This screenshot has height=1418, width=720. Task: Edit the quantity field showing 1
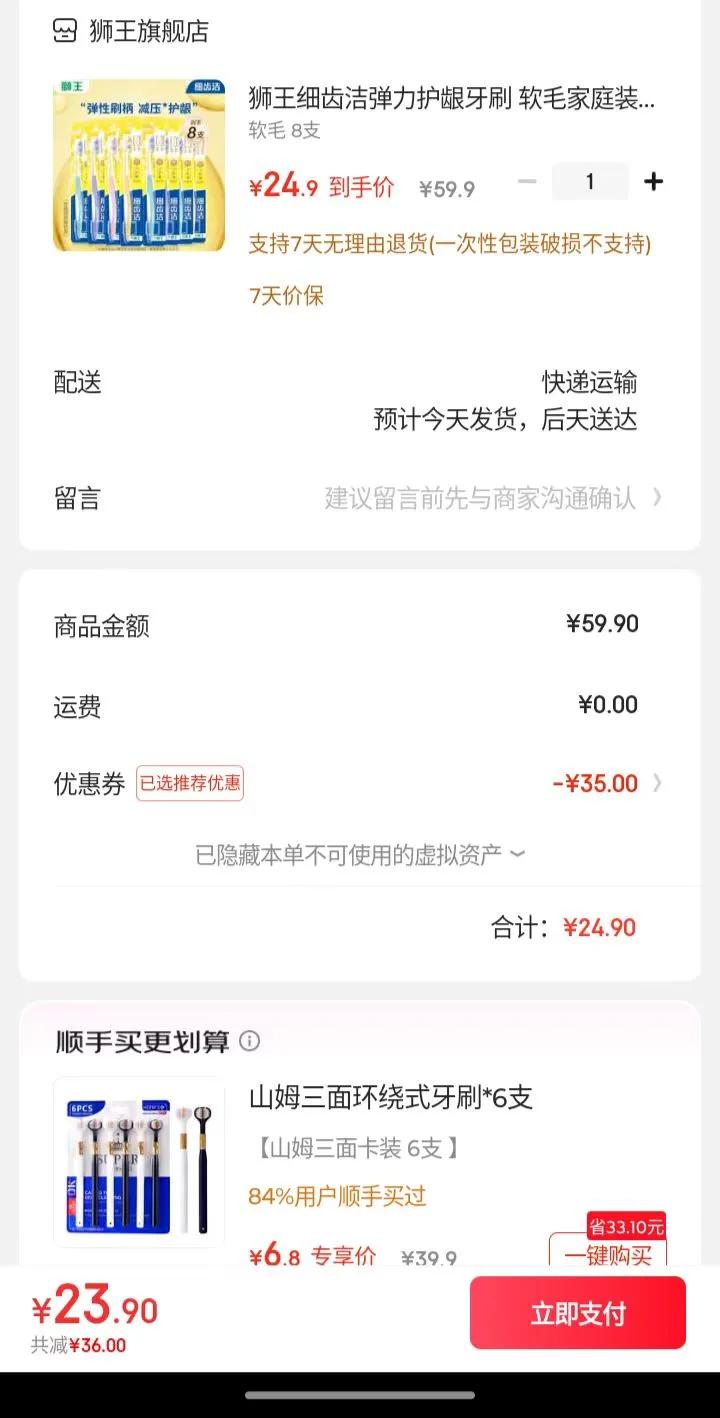590,181
